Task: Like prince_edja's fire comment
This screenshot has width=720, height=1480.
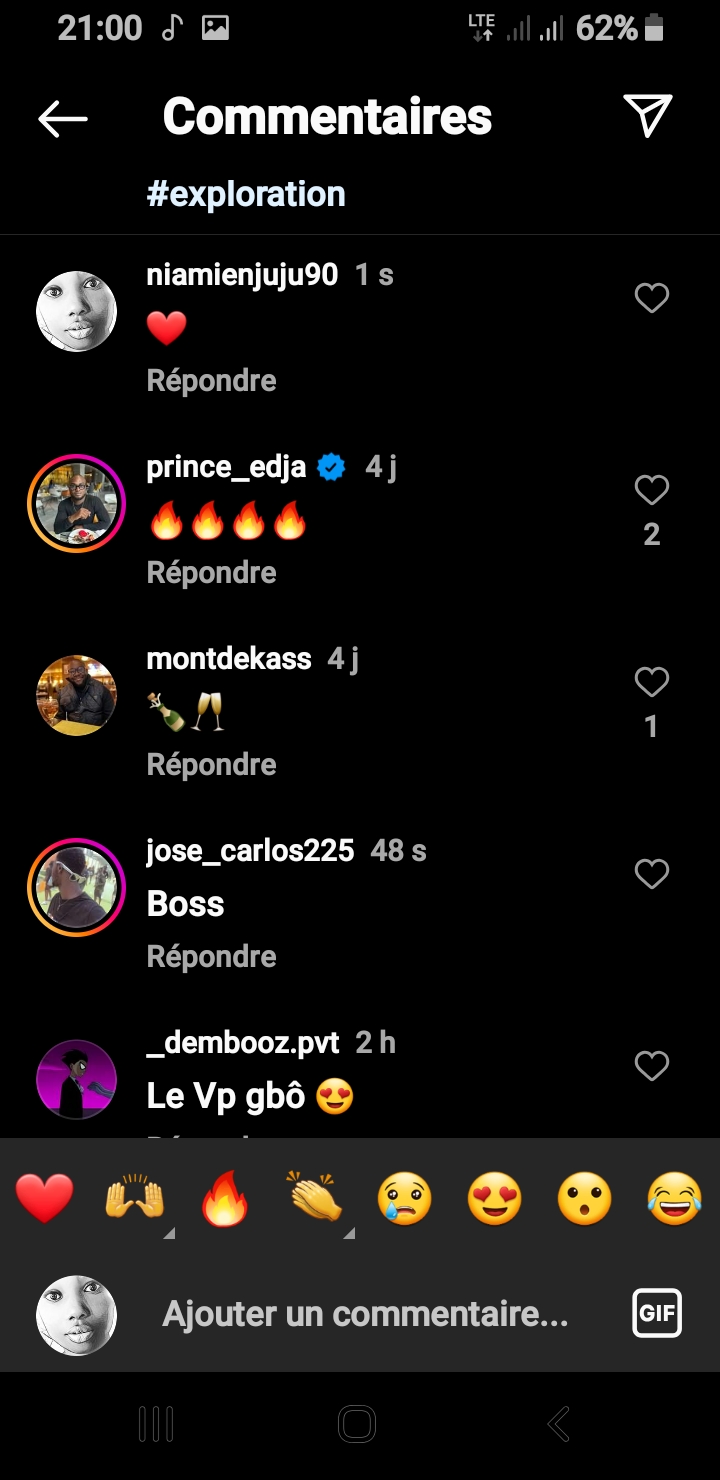Action: click(651, 490)
